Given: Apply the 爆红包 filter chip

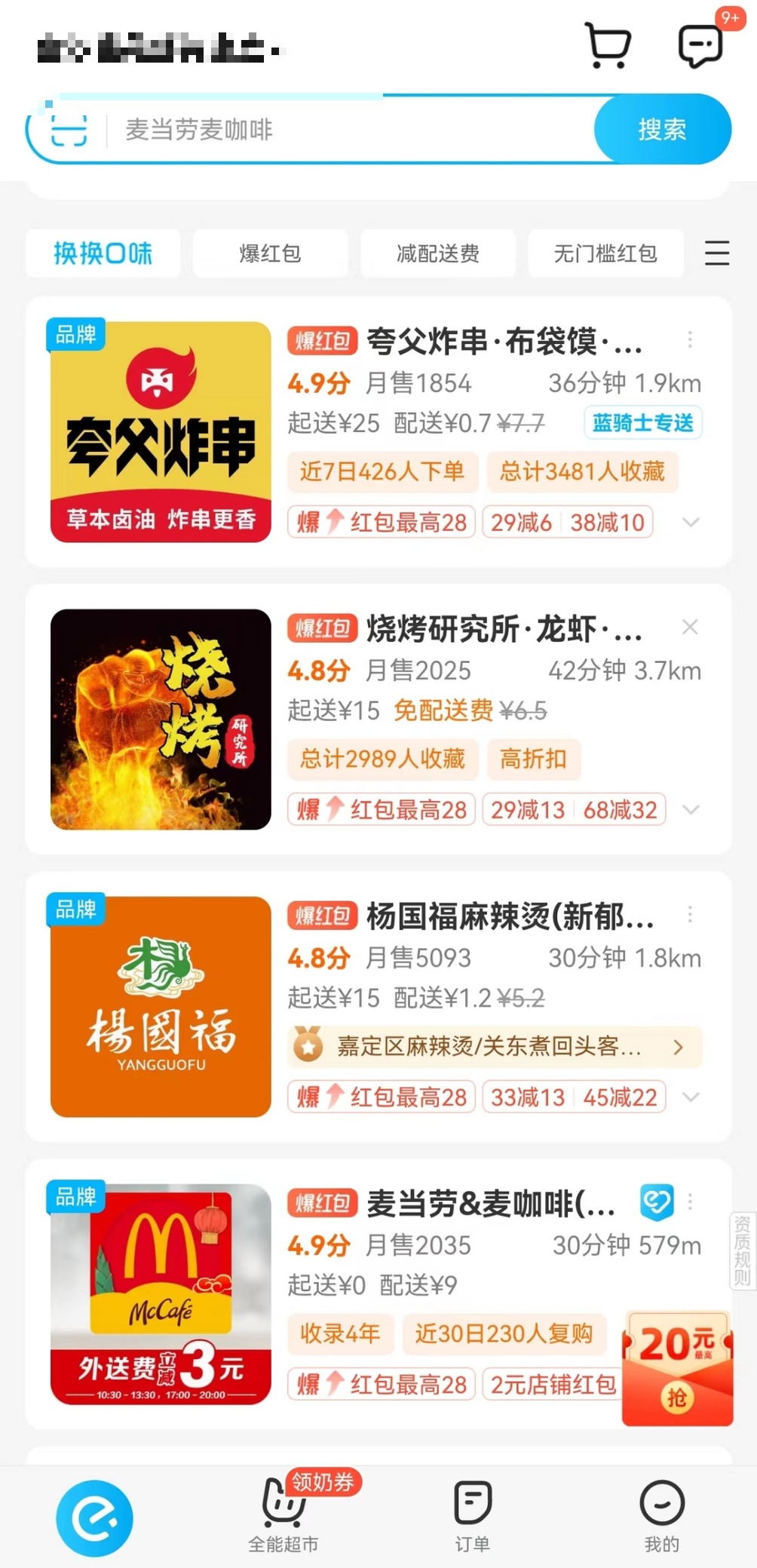Looking at the screenshot, I should (x=271, y=253).
